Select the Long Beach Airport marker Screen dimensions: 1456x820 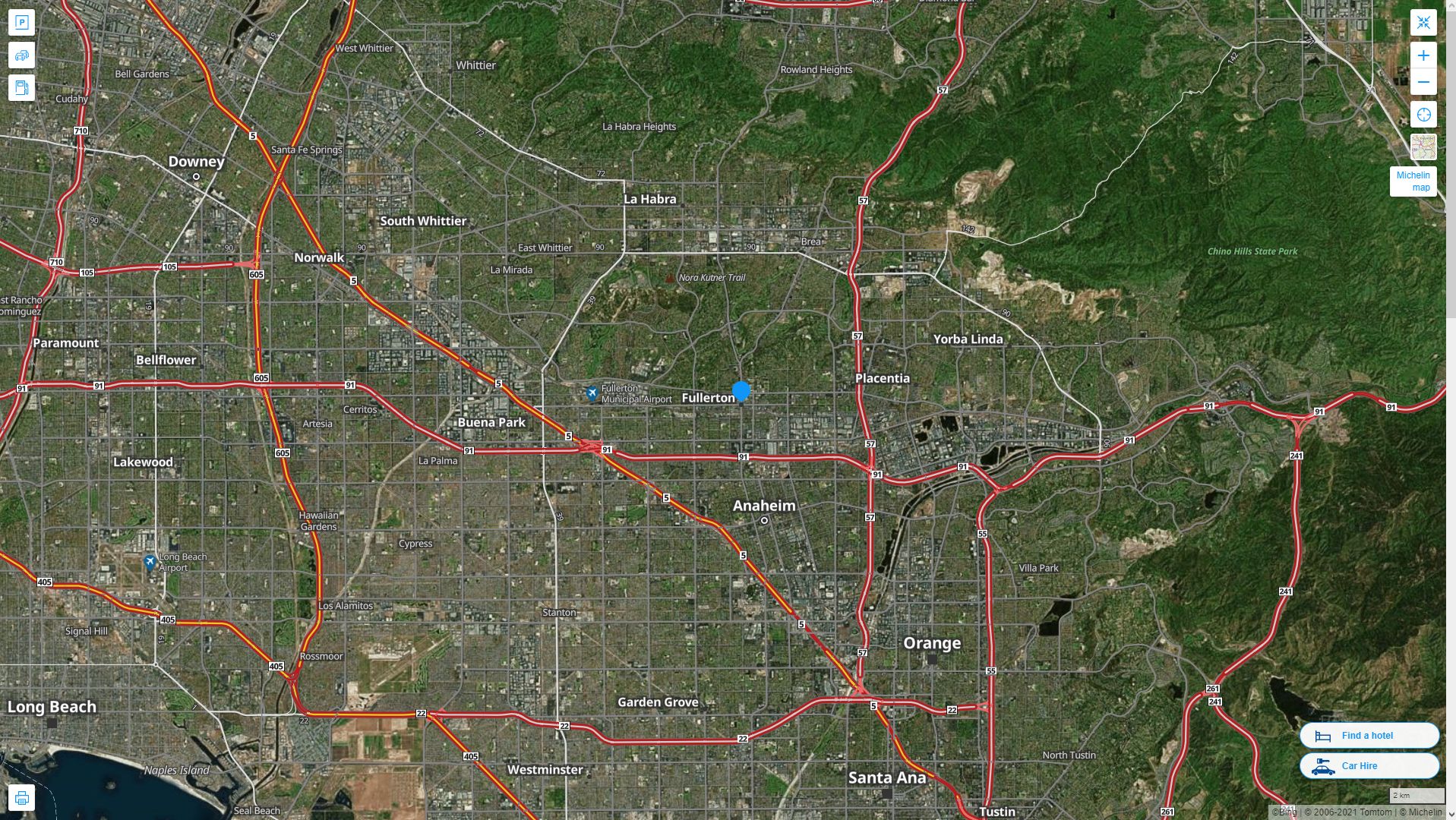click(150, 563)
